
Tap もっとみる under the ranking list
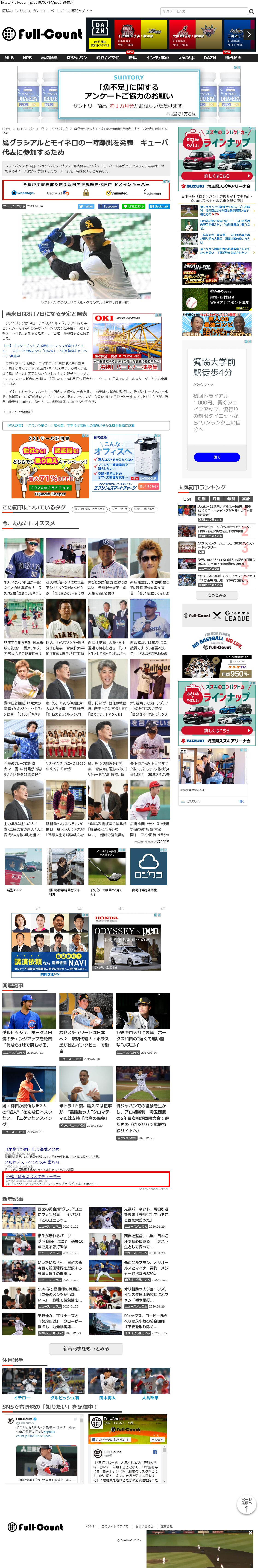217,595
